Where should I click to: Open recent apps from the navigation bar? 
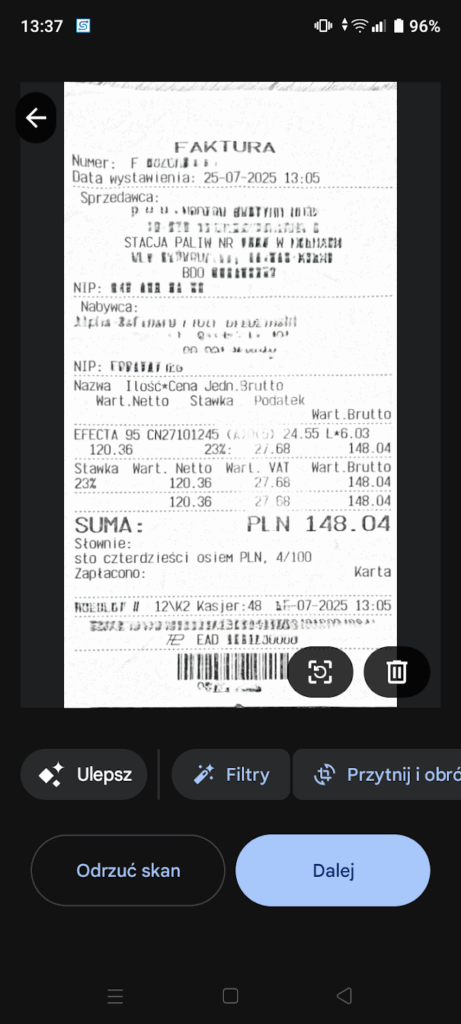115,995
